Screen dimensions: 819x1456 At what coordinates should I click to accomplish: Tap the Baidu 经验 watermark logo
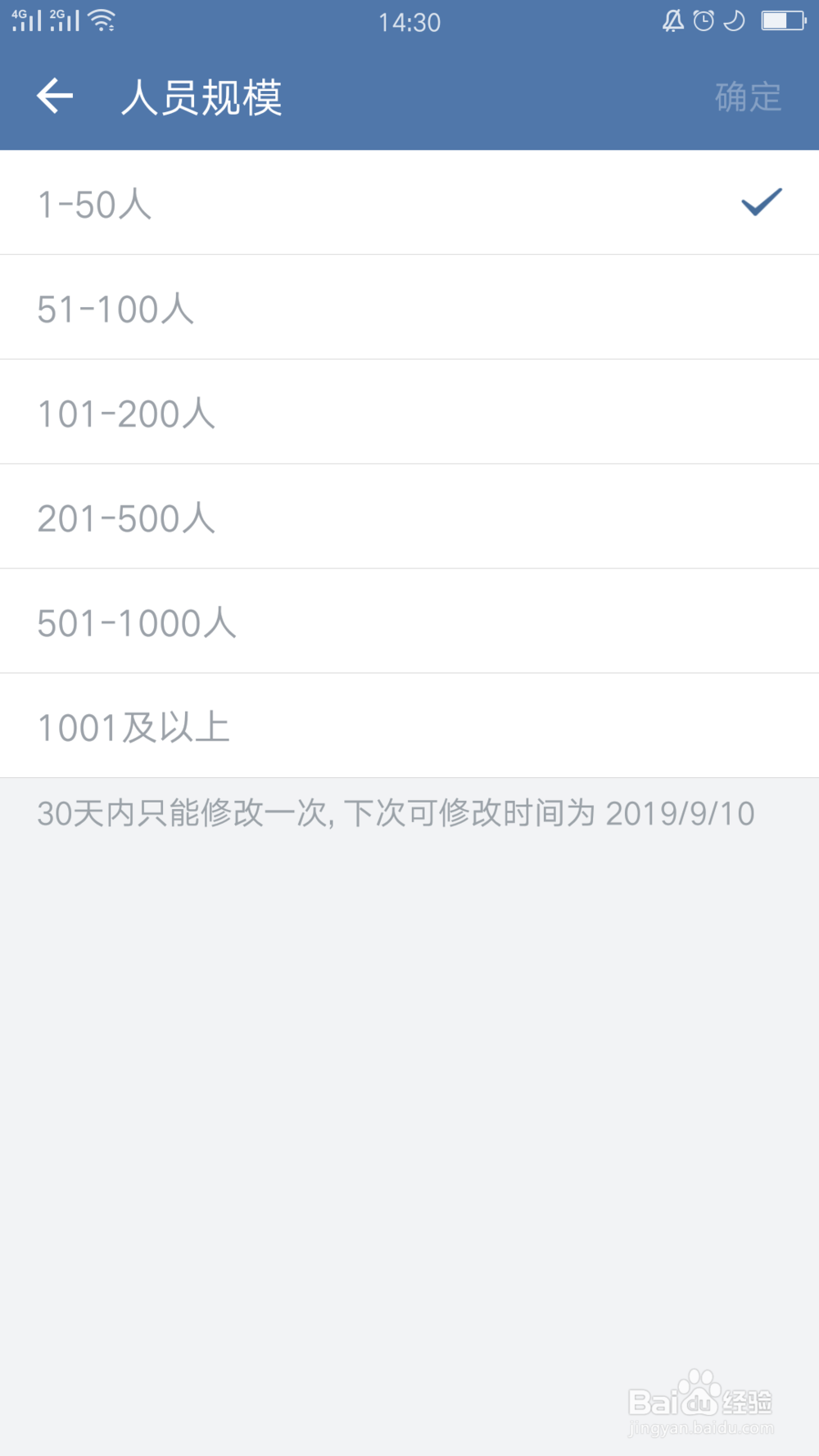coord(700,1399)
